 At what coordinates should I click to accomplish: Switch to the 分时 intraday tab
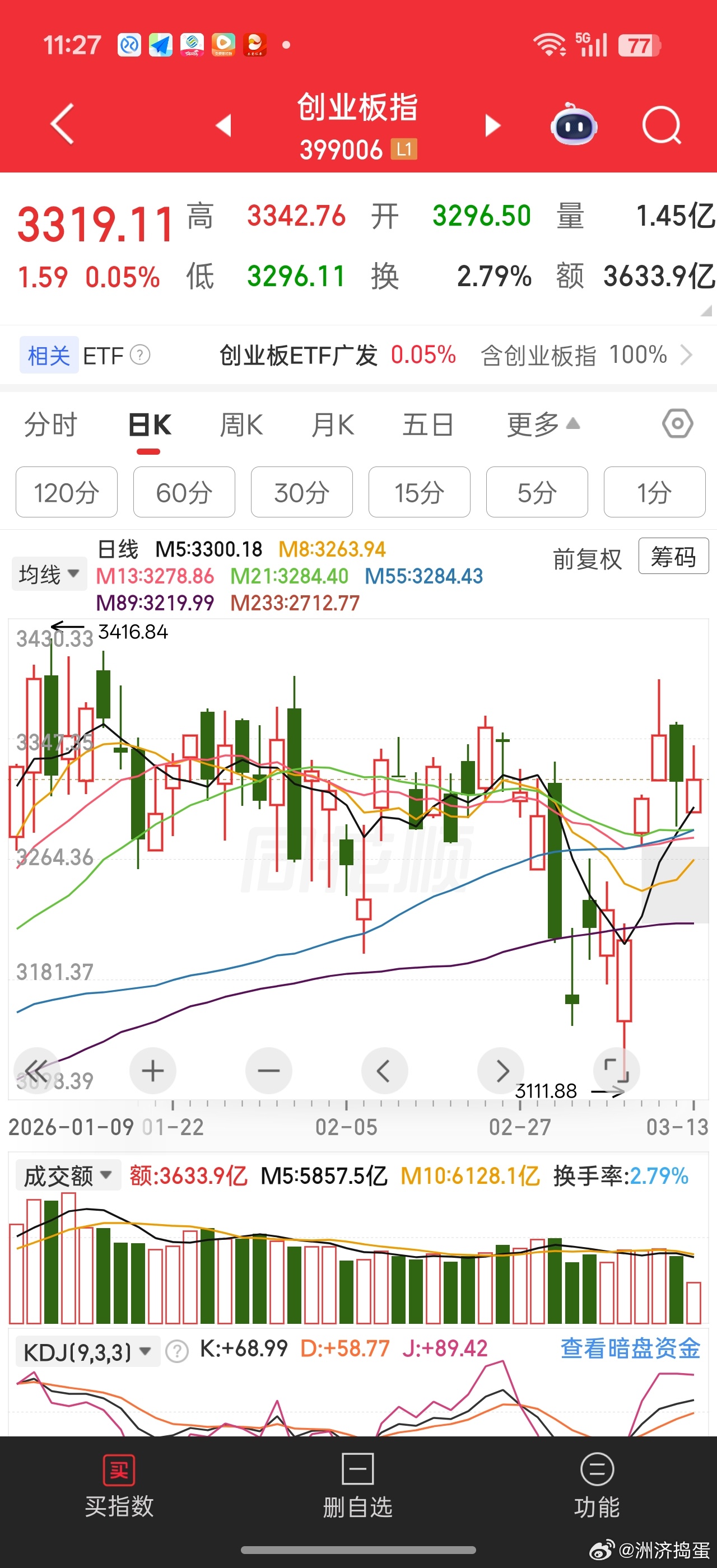click(52, 425)
